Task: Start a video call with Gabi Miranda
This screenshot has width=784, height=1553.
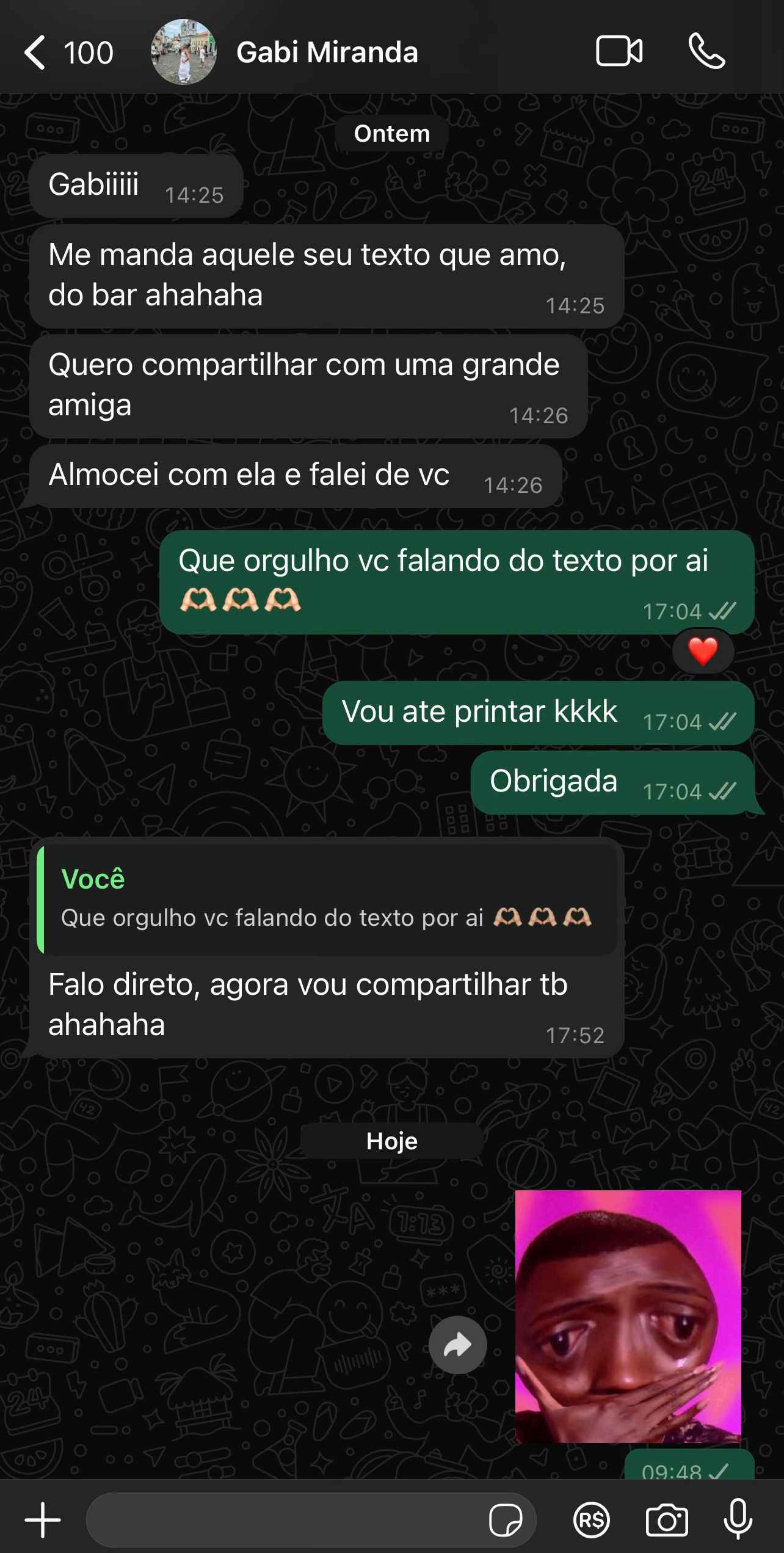Action: point(619,51)
